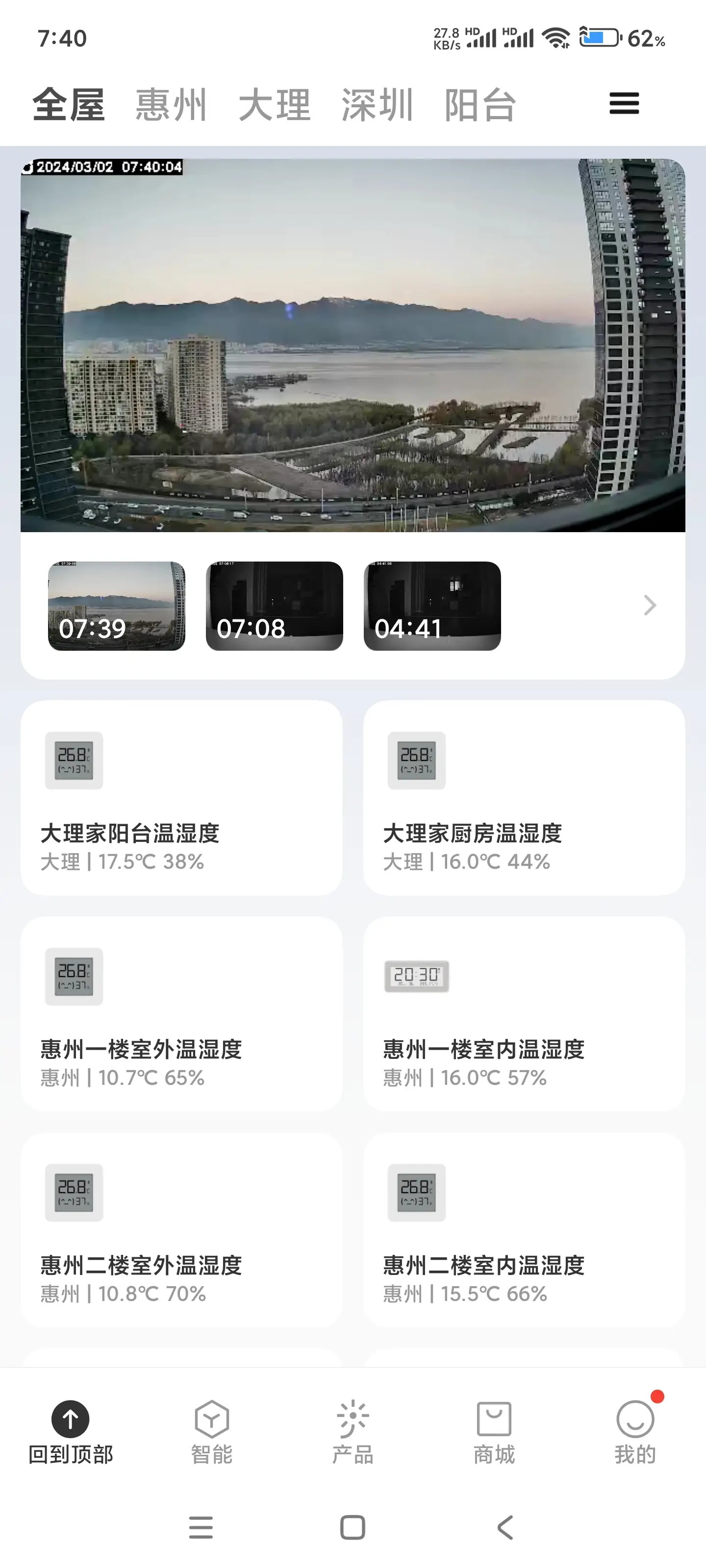The height and width of the screenshot is (1568, 706).
Task: Open 惠州二楼室内温湿度 sensor card
Action: click(524, 1229)
